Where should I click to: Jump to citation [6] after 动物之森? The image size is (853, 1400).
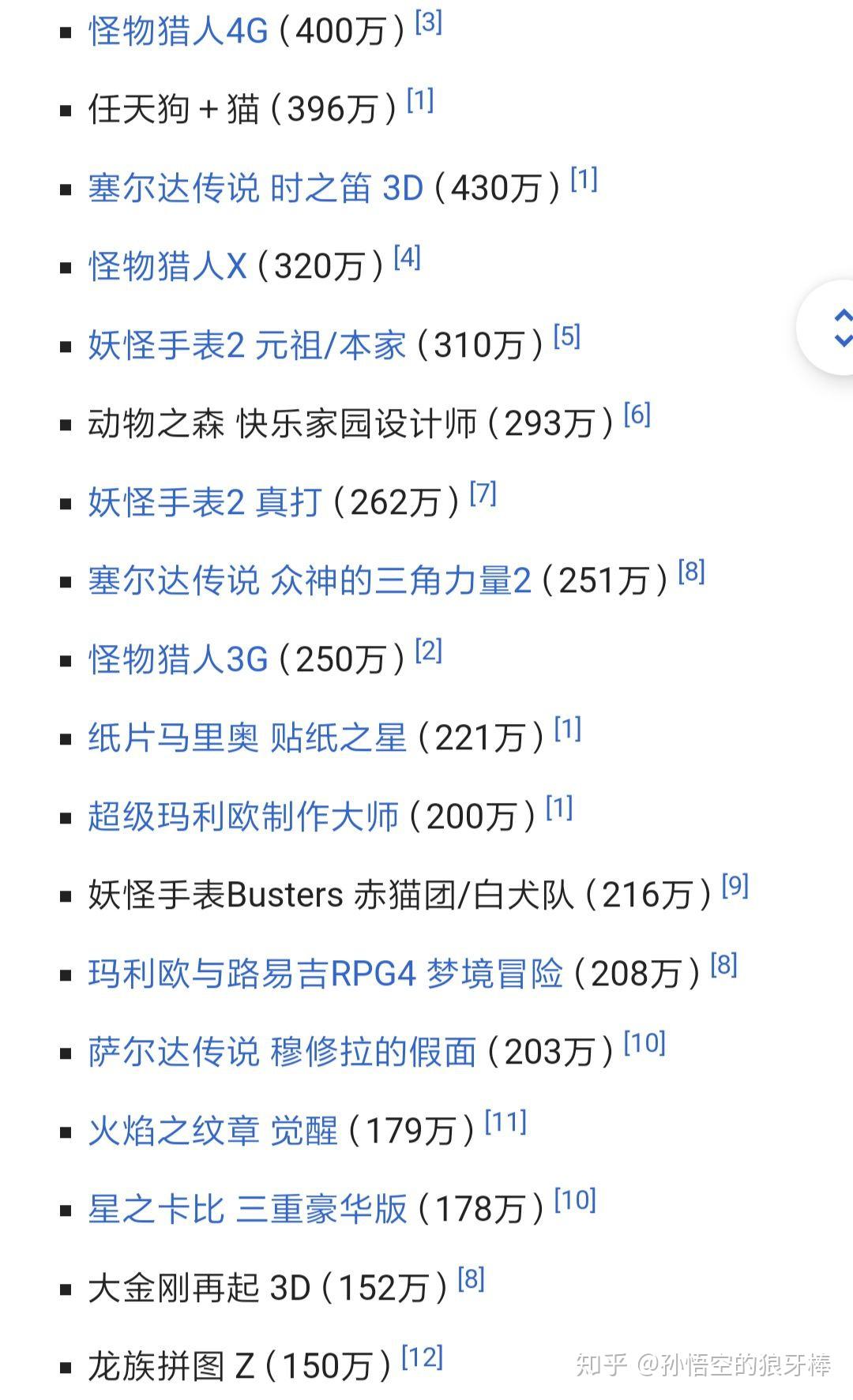(637, 415)
